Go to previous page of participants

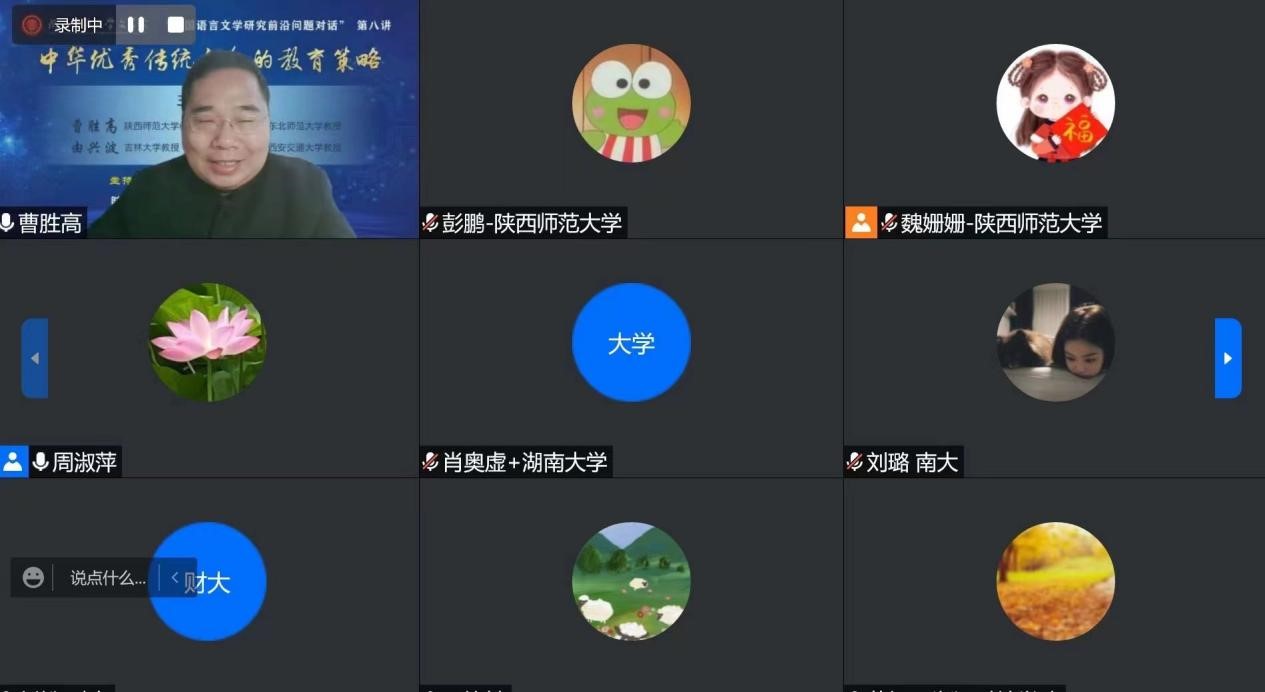(x=35, y=358)
